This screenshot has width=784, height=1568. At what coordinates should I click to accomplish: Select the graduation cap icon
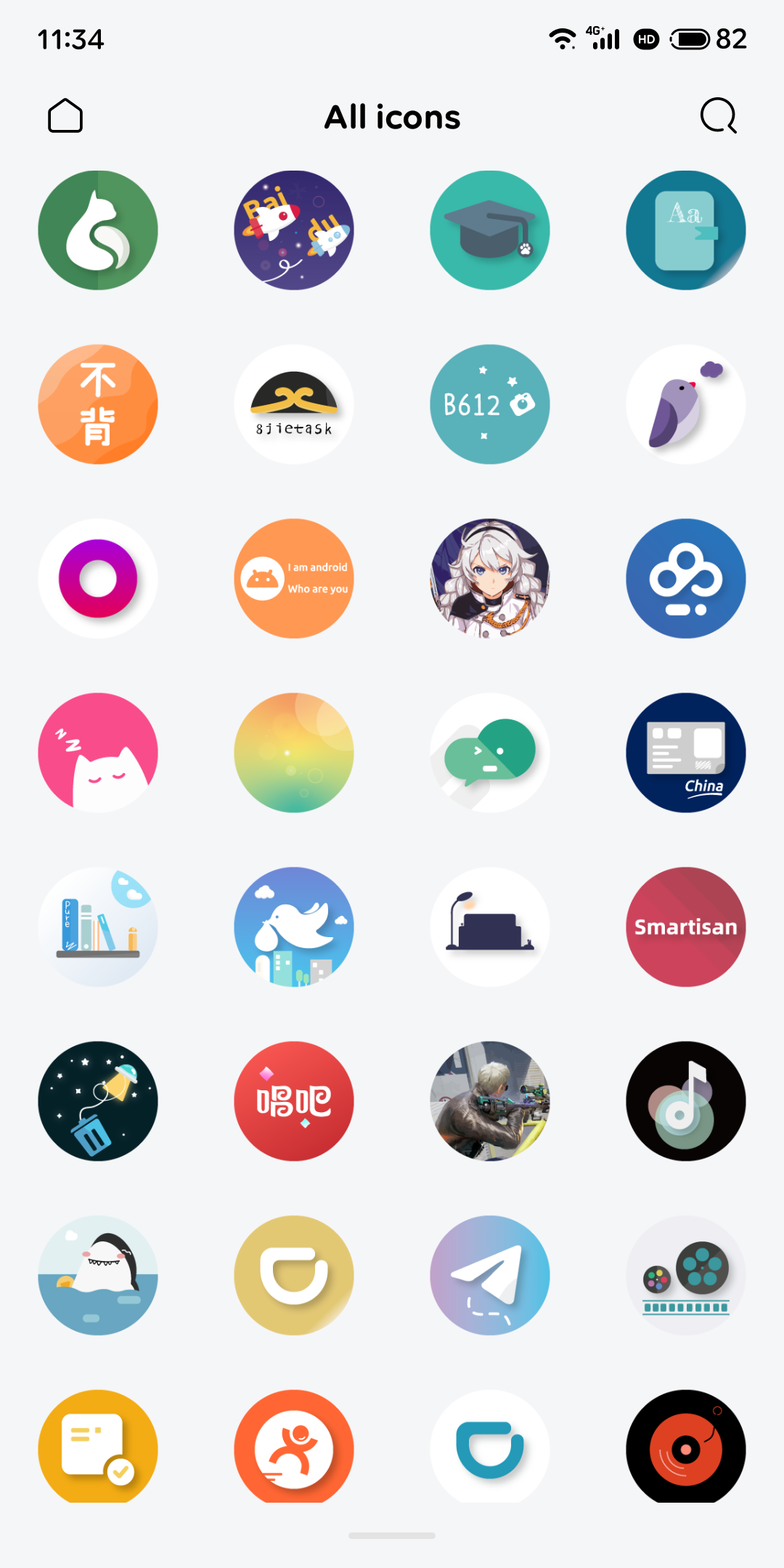click(490, 230)
